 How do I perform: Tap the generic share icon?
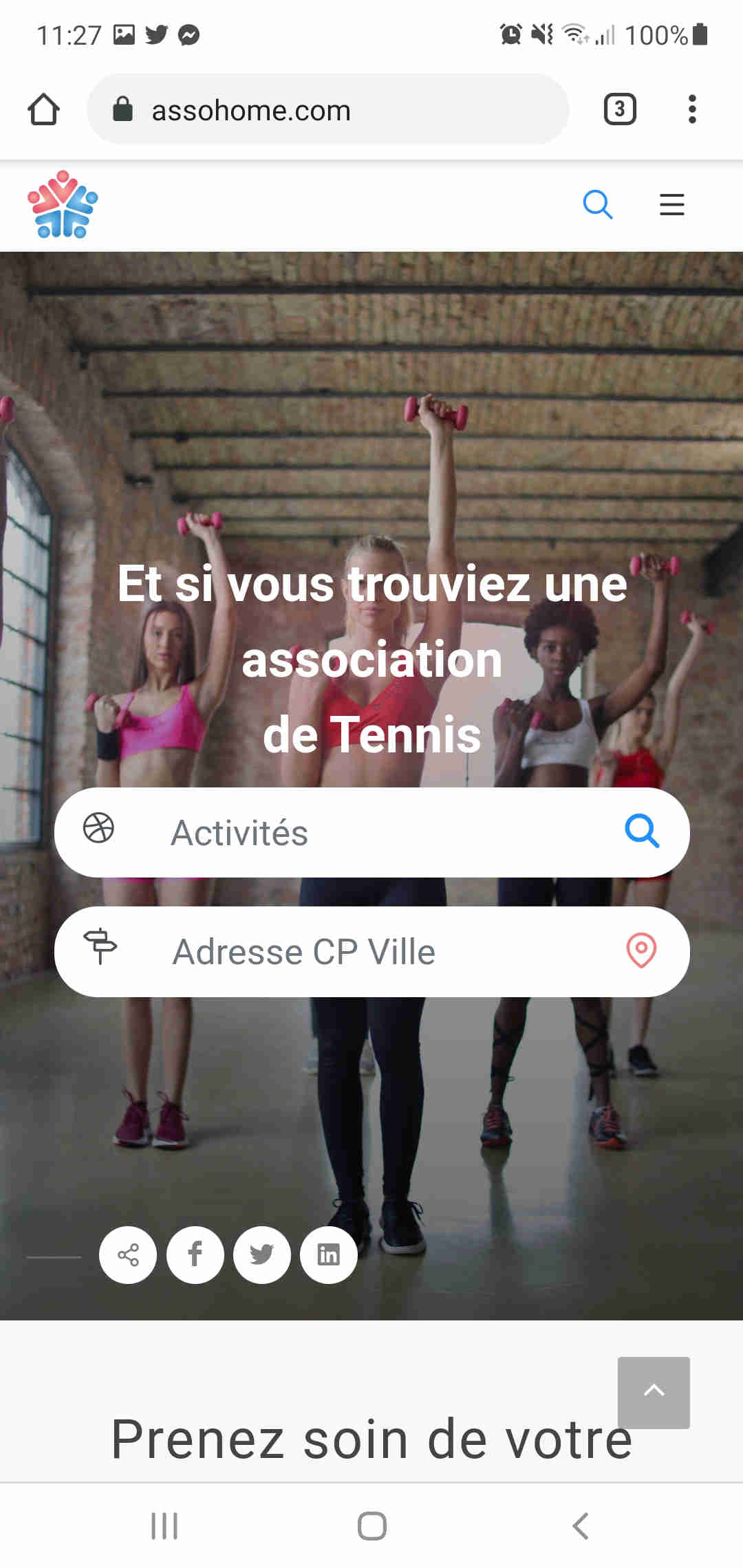128,1255
